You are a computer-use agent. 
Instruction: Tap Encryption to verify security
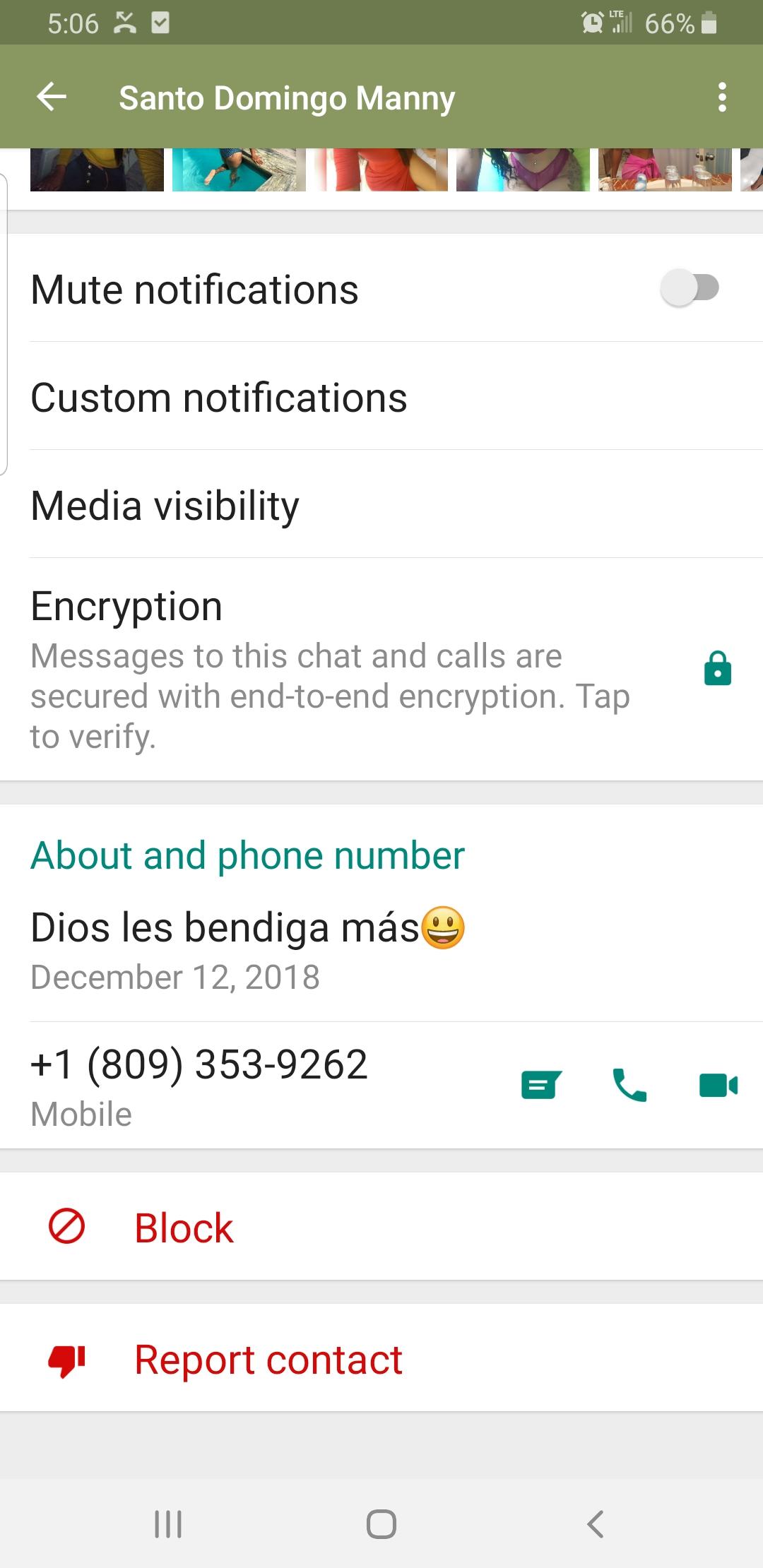381,668
